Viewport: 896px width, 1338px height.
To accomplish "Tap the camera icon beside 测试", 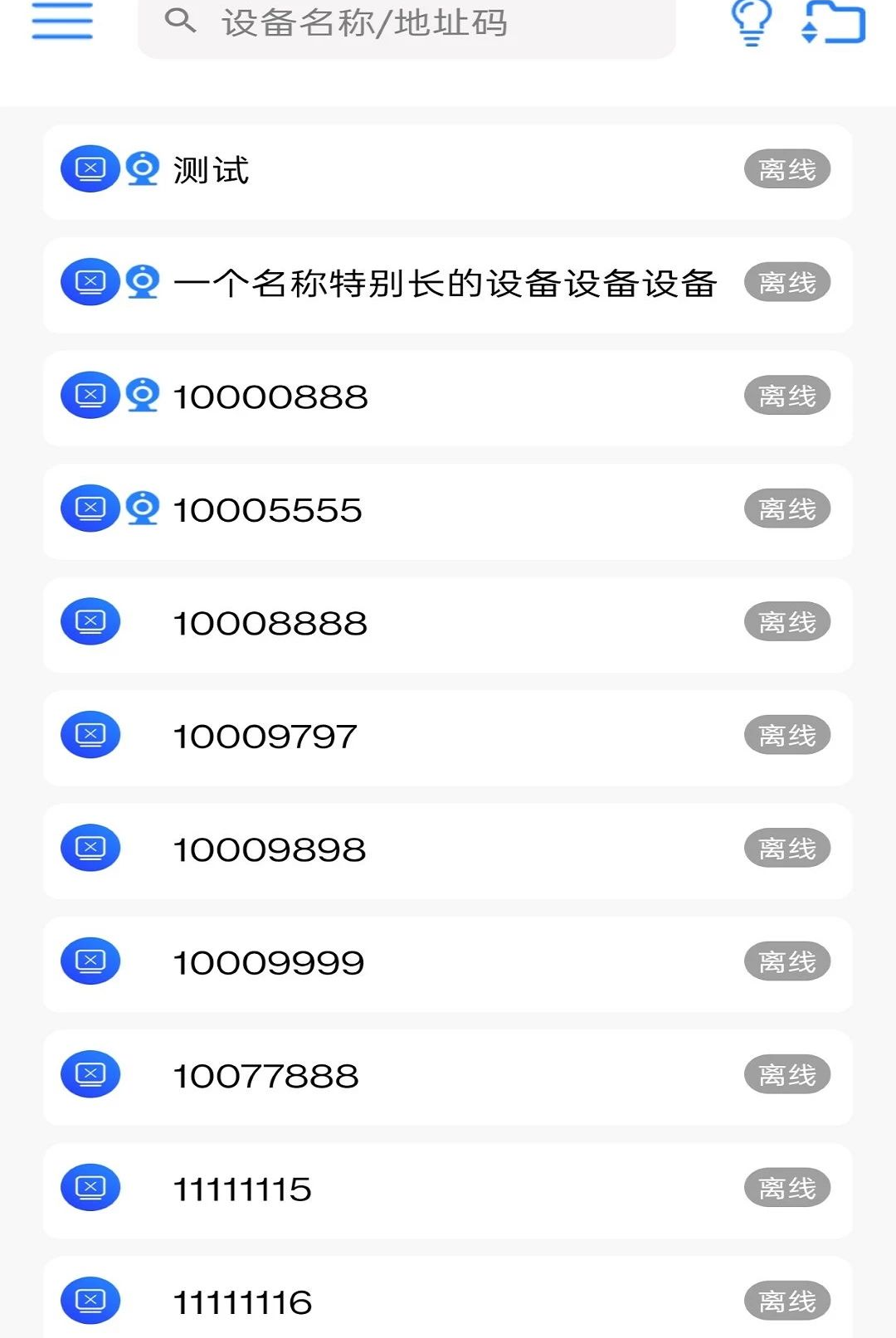I will (143, 169).
